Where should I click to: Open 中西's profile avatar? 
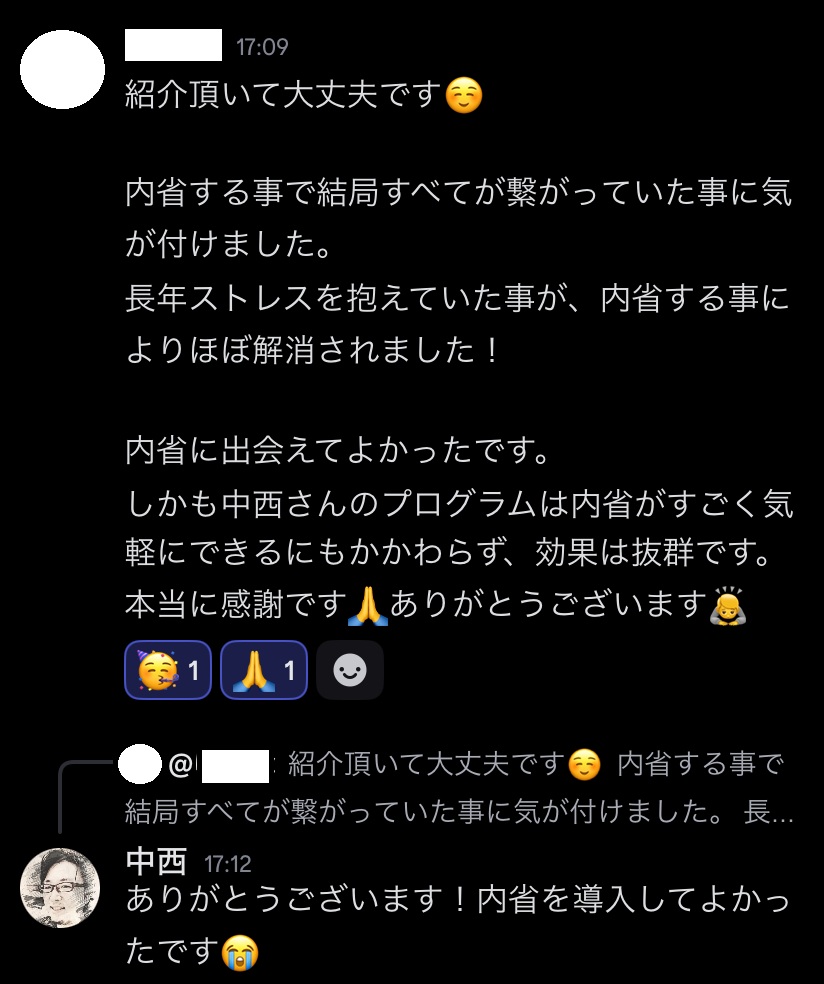61,888
